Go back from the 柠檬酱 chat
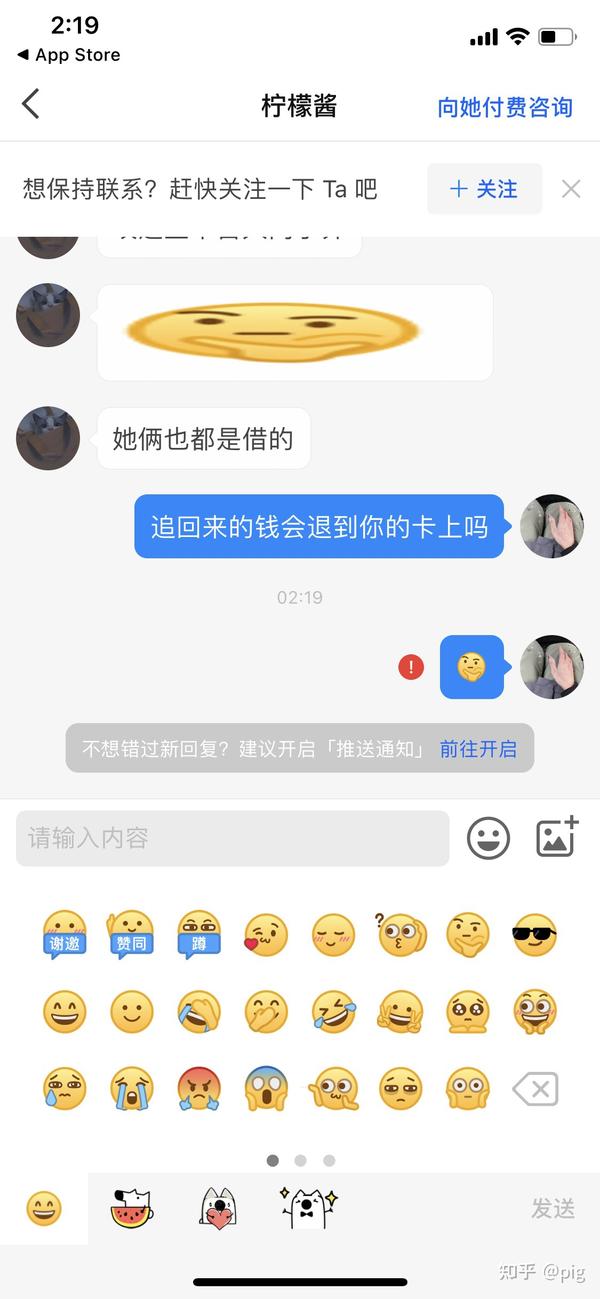 (x=31, y=104)
